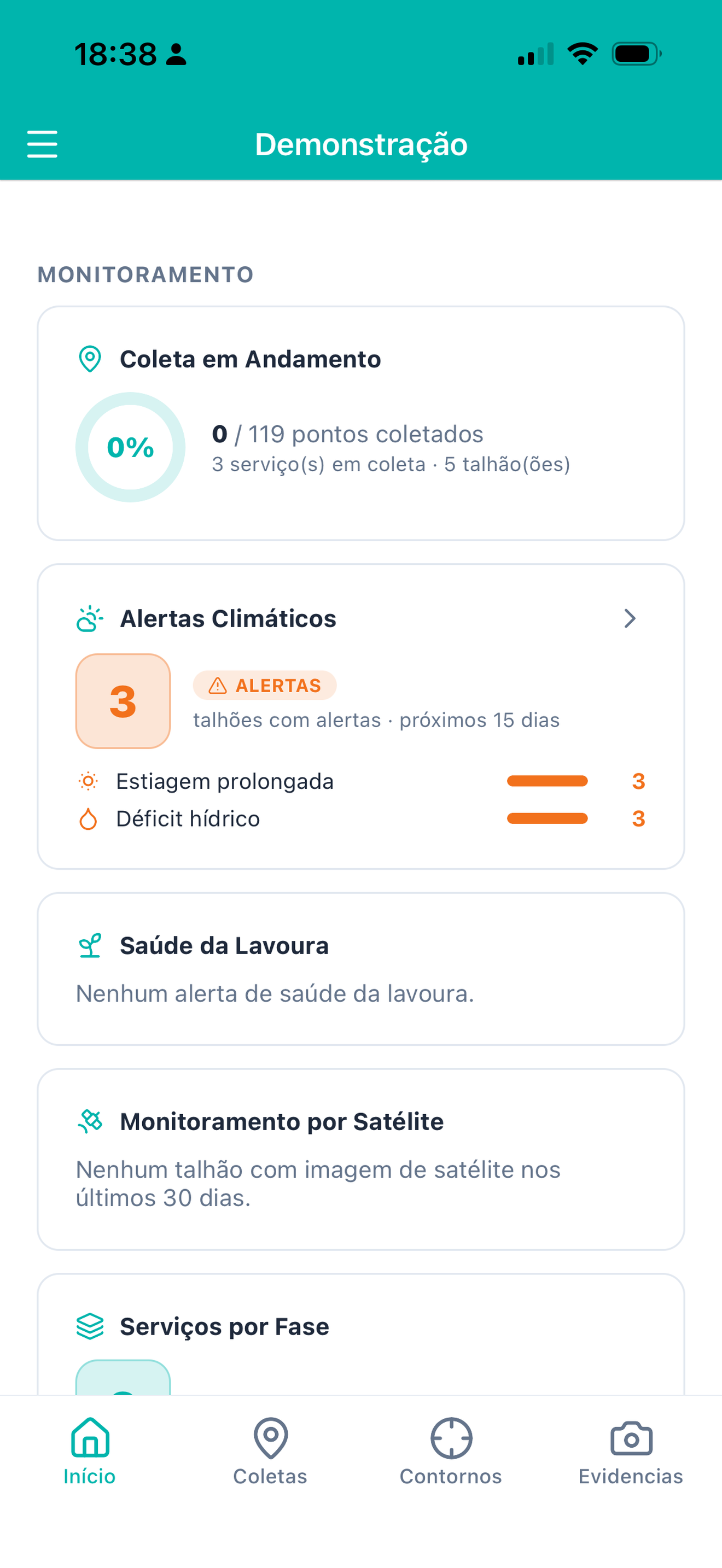Open the hamburger drawer menu
The image size is (722, 1568).
(x=42, y=144)
